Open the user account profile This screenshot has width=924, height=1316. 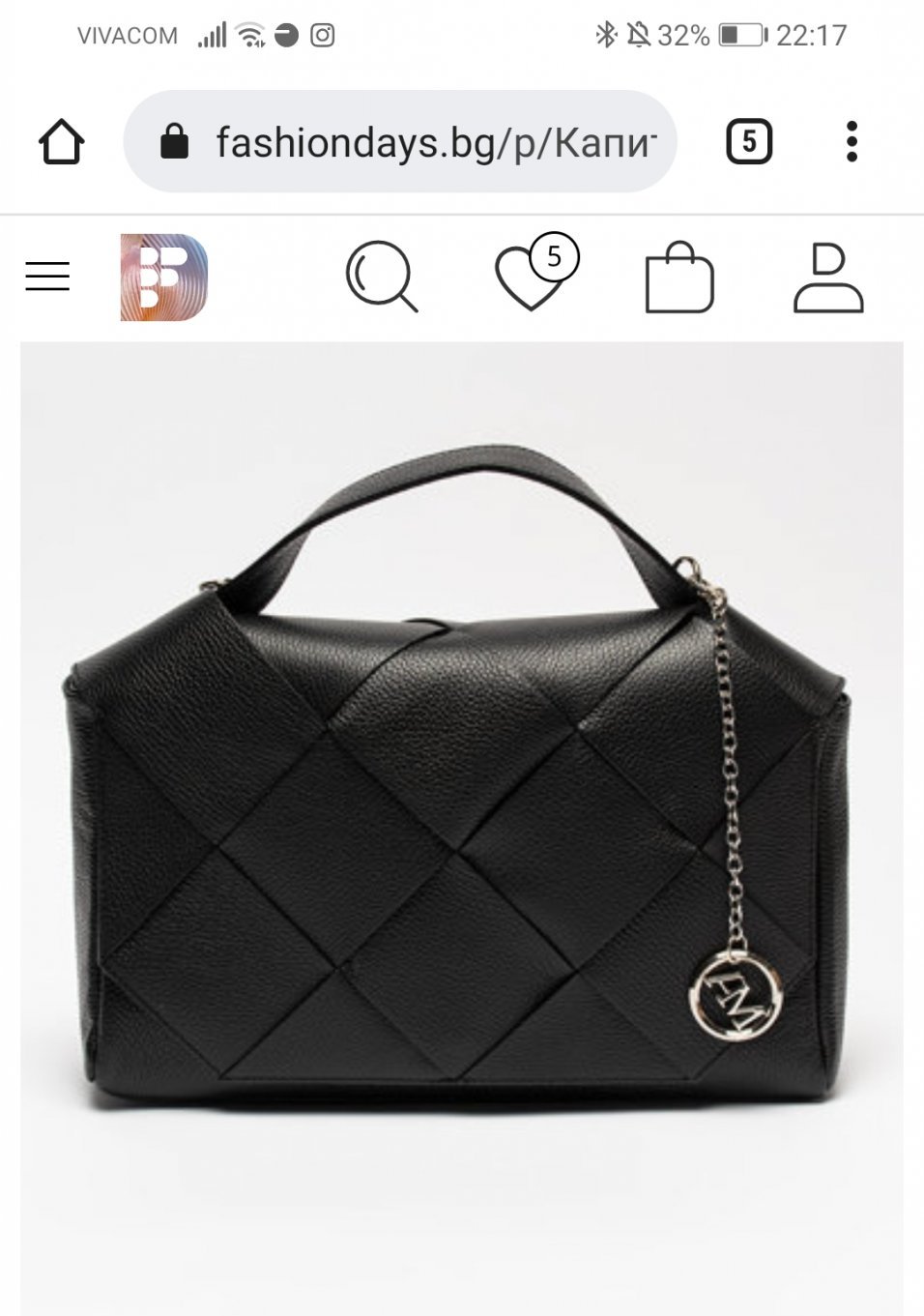coord(827,278)
